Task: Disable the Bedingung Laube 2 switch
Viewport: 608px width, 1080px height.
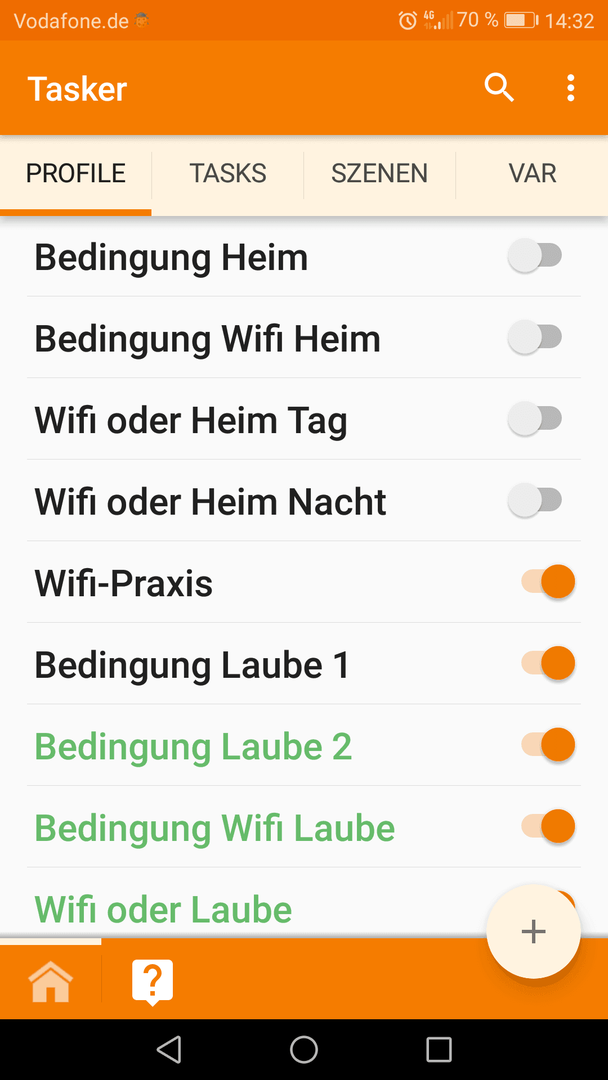Action: (x=548, y=745)
